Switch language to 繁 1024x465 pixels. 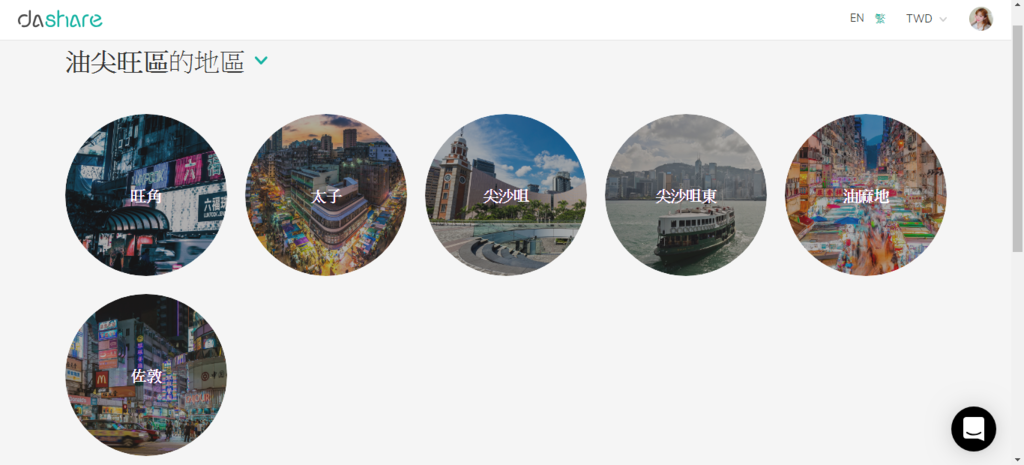point(880,18)
